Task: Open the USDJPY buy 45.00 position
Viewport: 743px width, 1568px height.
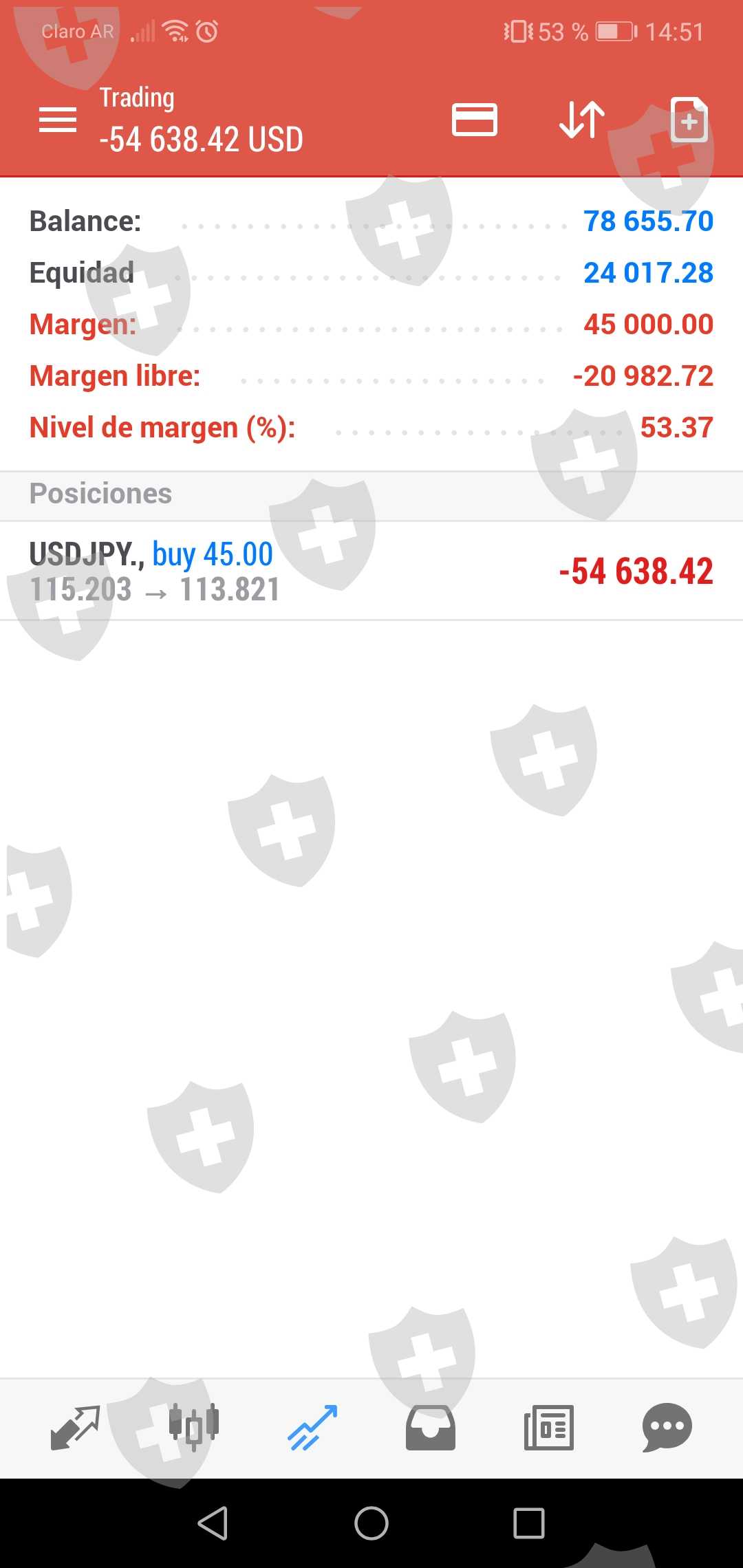Action: pos(371,571)
